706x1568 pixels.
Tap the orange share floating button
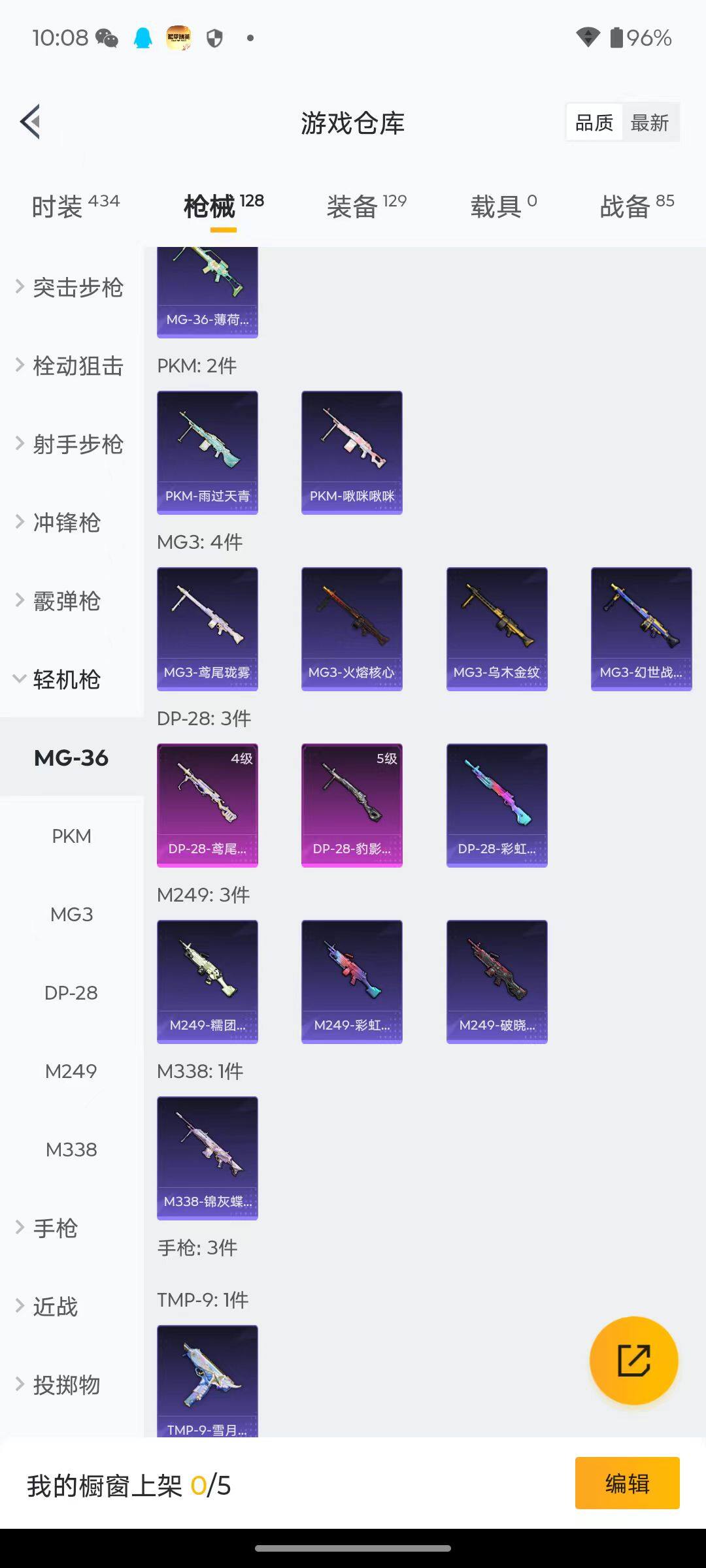pyautogui.click(x=633, y=1360)
